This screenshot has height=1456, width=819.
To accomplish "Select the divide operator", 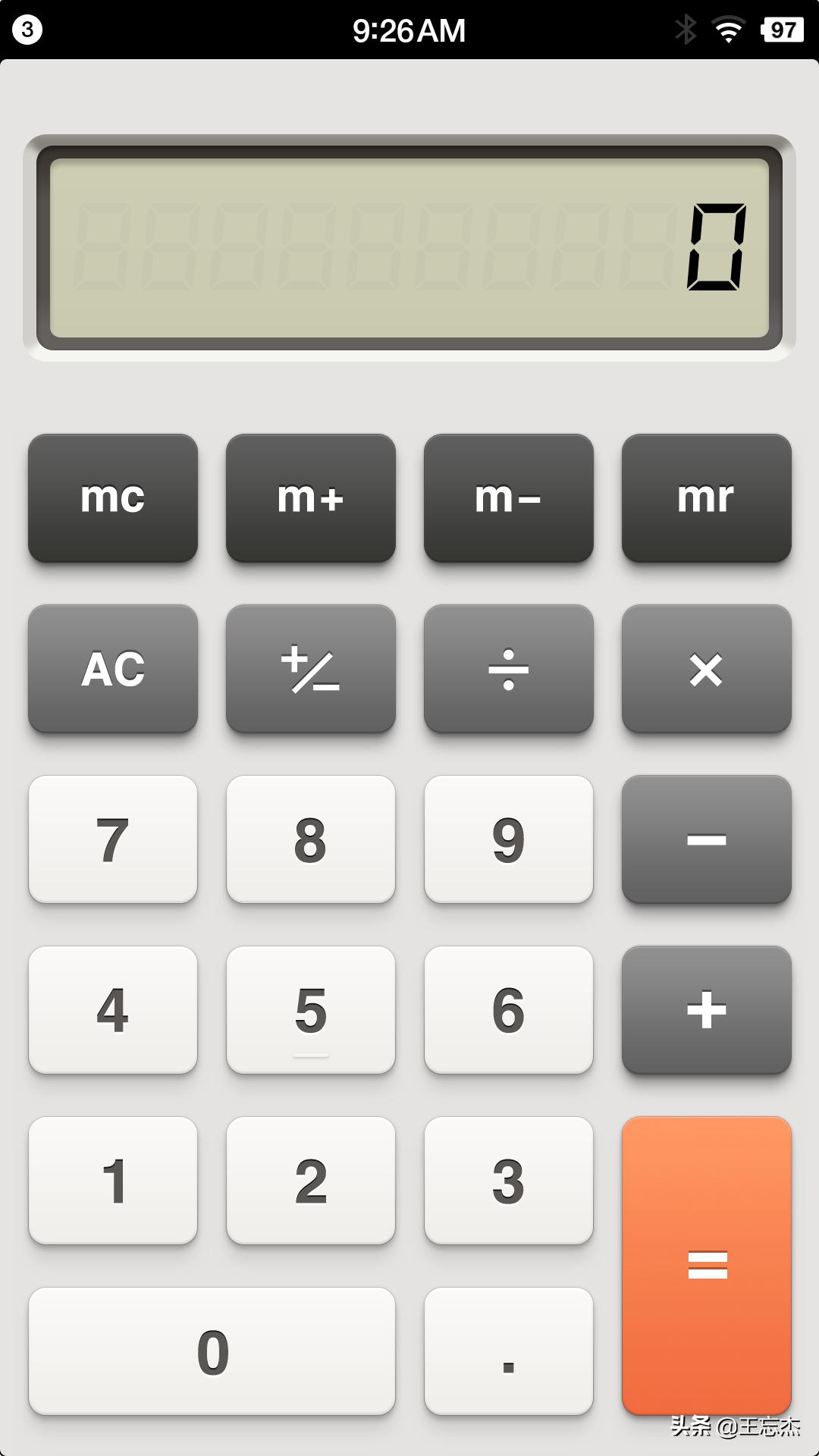I will click(509, 669).
